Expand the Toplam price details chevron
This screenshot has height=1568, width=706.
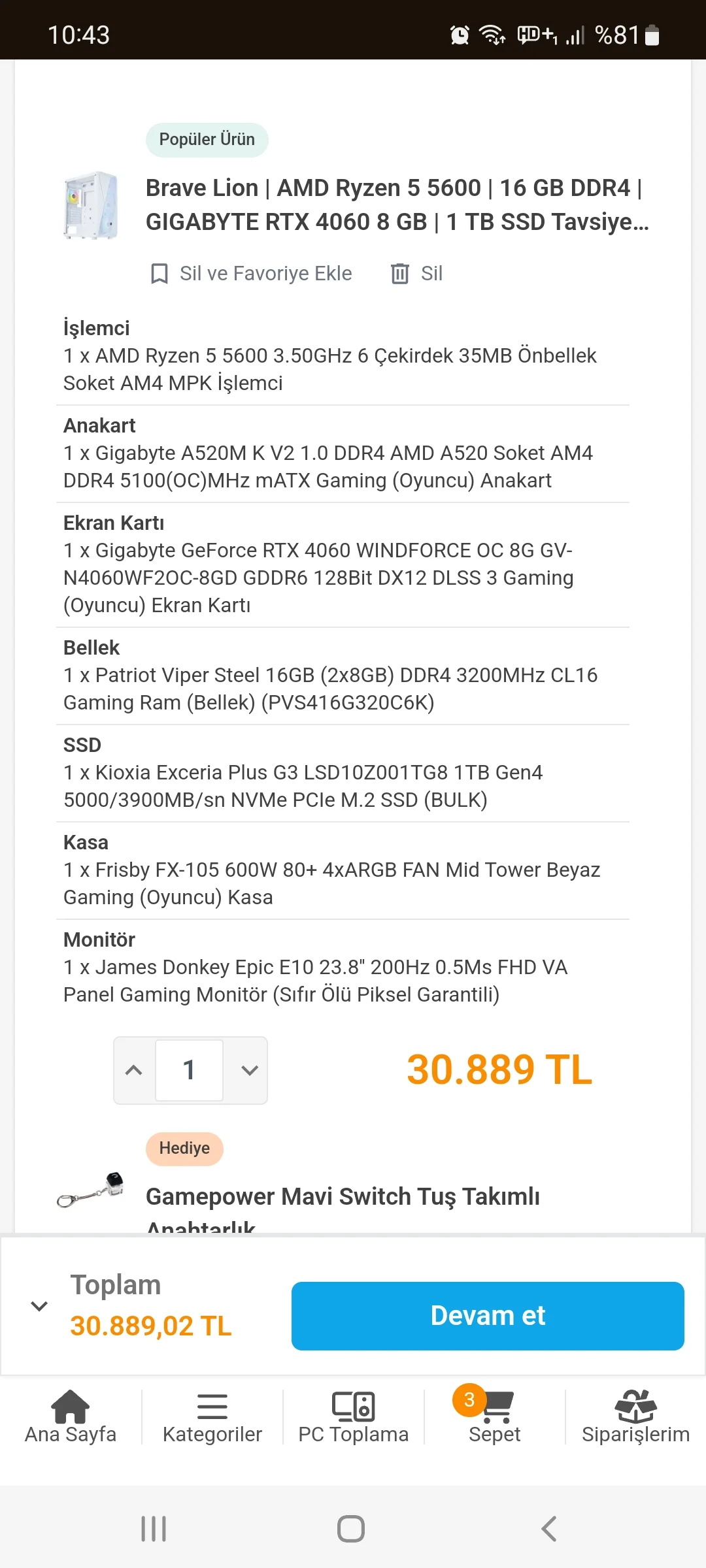[39, 1306]
